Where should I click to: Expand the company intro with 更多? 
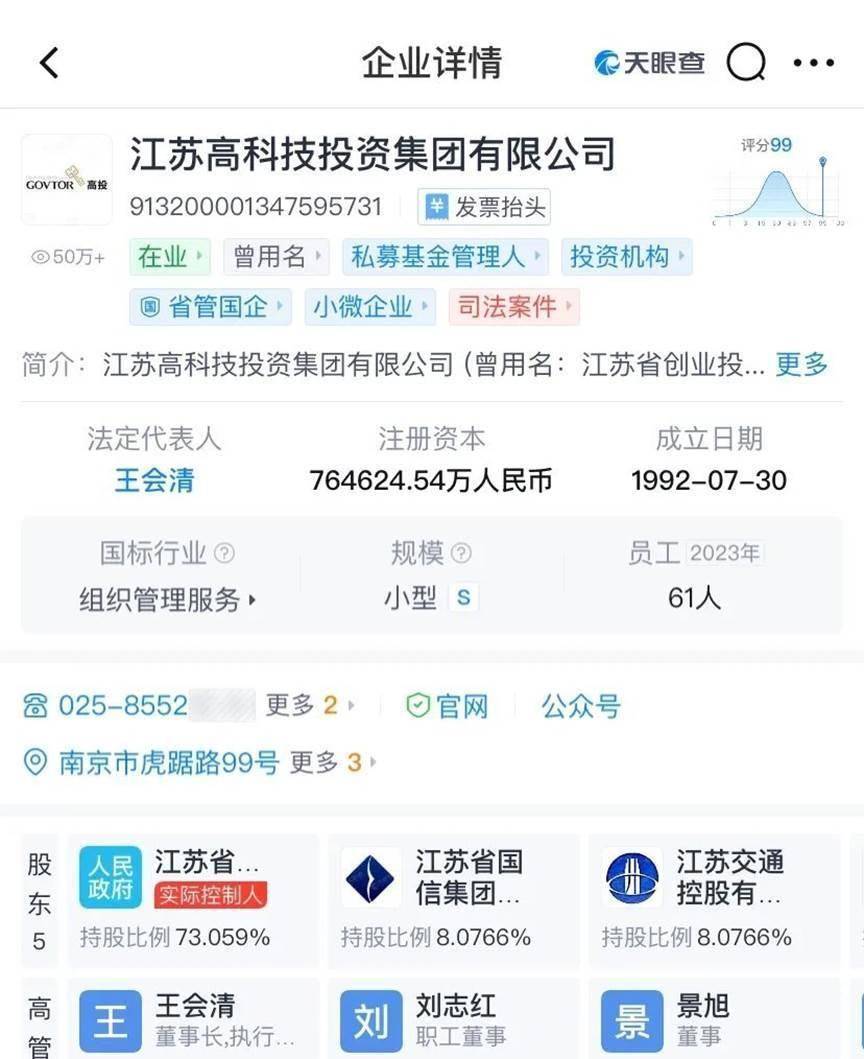coord(802,365)
